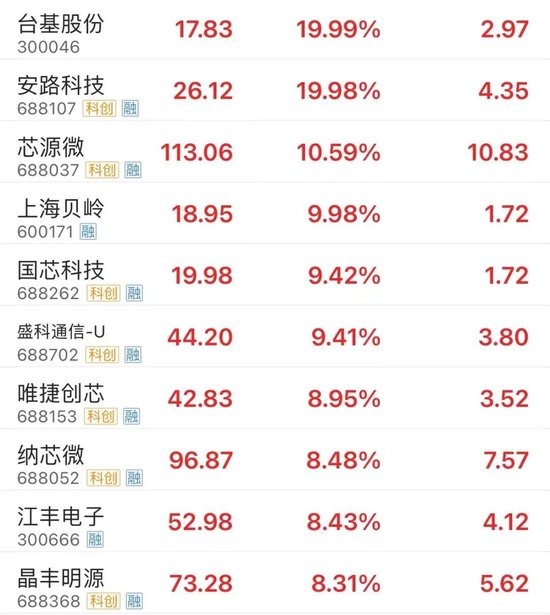Open the 安路科技 688107 stock row

(275, 90)
